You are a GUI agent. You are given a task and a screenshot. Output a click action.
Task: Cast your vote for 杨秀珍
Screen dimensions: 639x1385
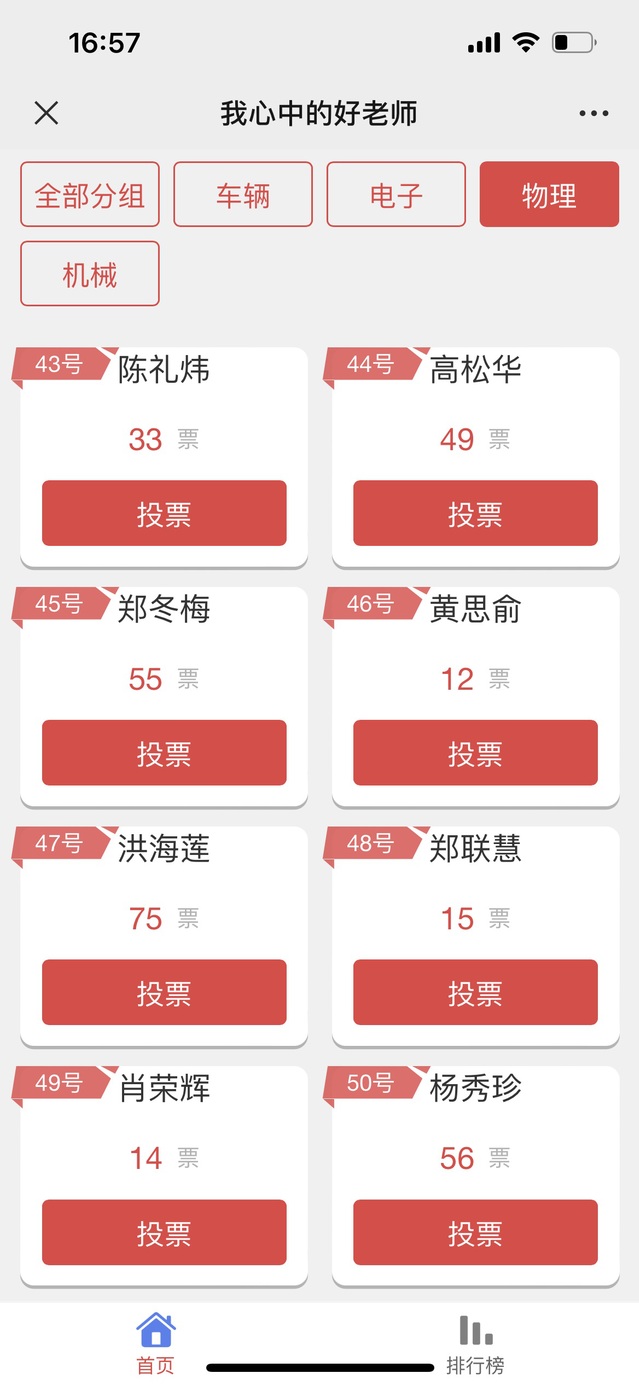tap(475, 1232)
